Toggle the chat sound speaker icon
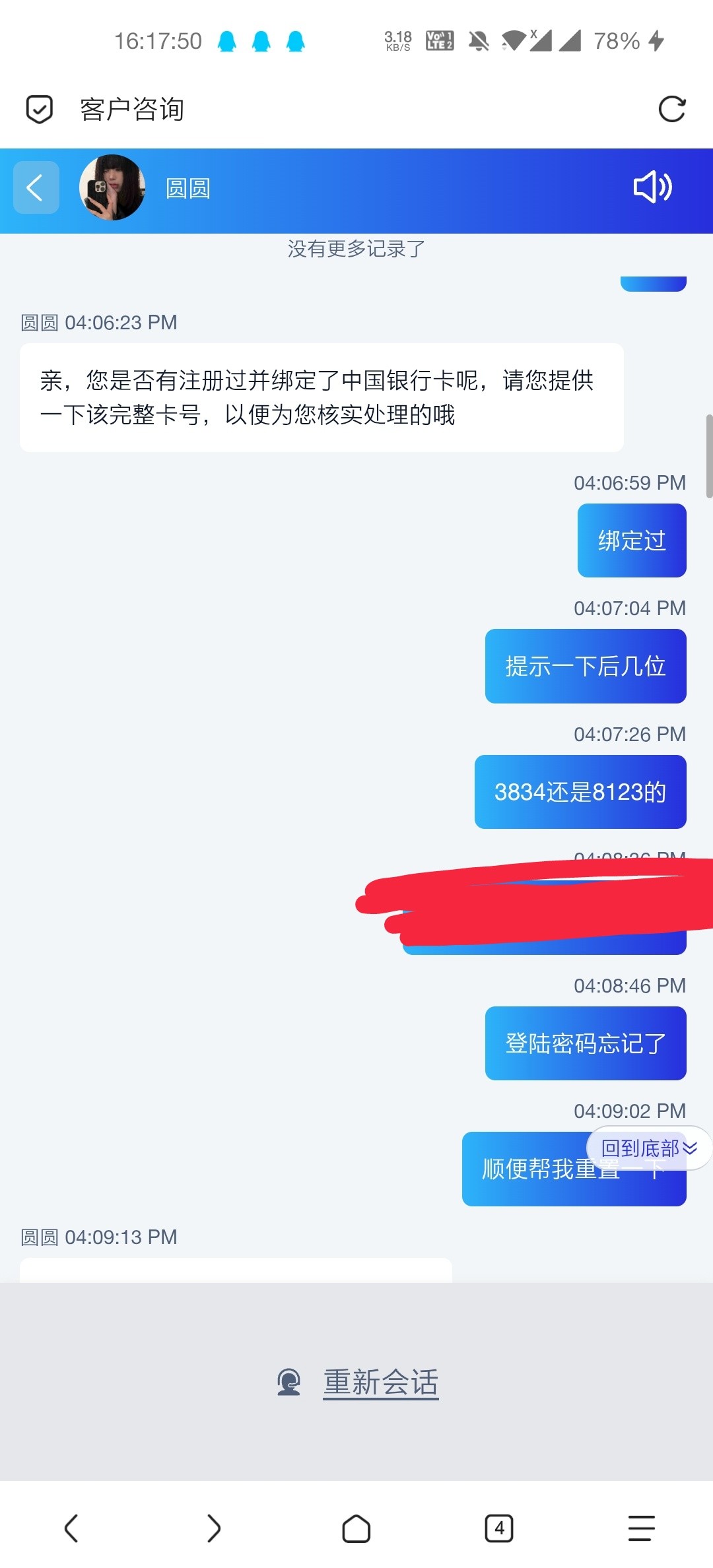This screenshot has width=713, height=1568. (x=652, y=187)
